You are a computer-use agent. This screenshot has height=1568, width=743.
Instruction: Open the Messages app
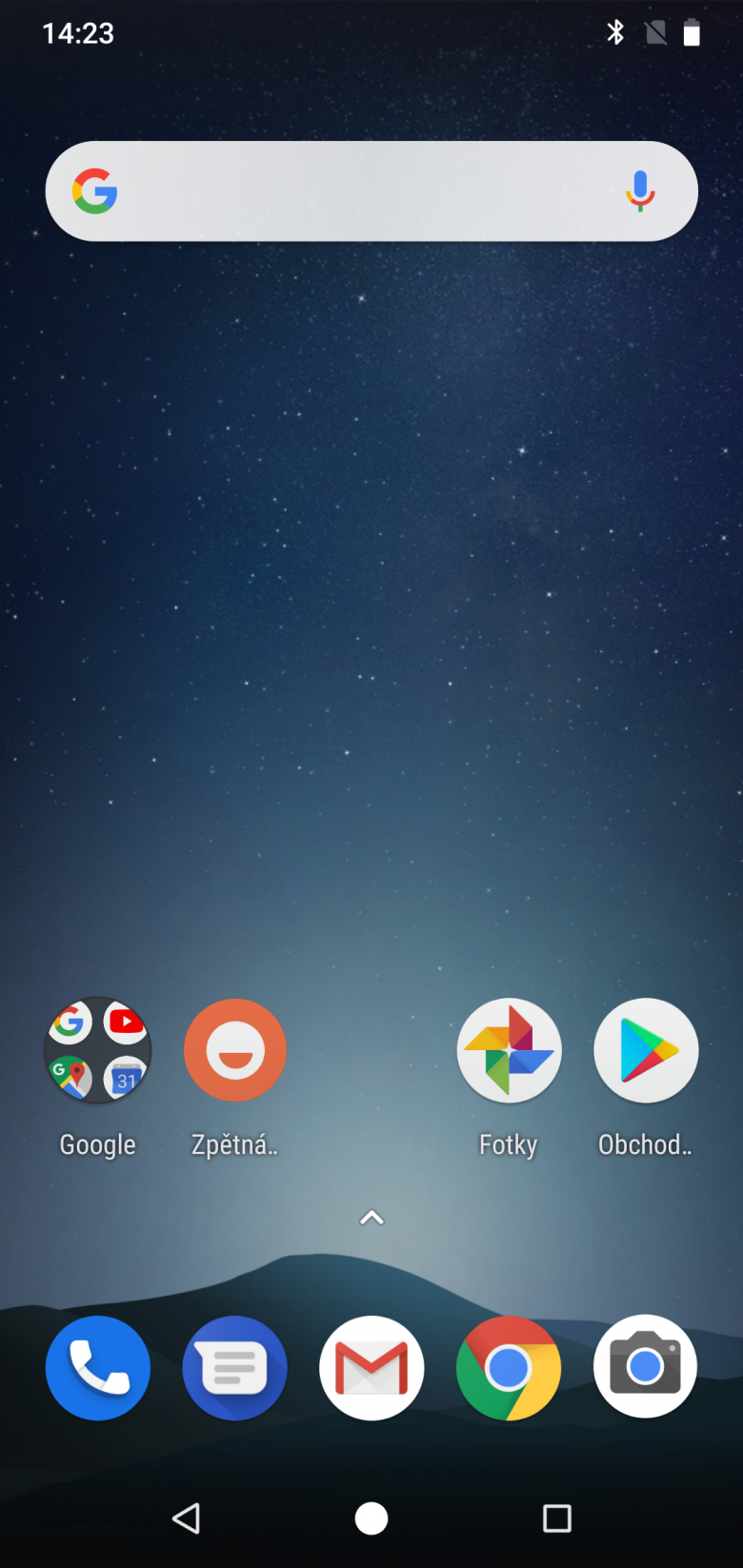coord(235,1368)
